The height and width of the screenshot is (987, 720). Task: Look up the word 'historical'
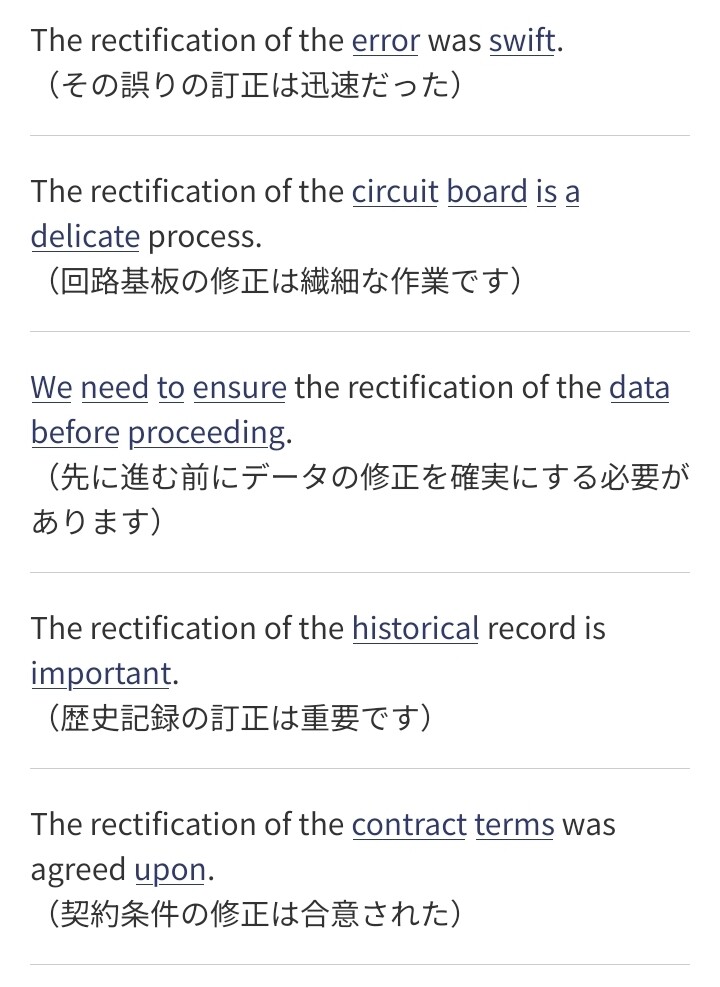(x=415, y=628)
